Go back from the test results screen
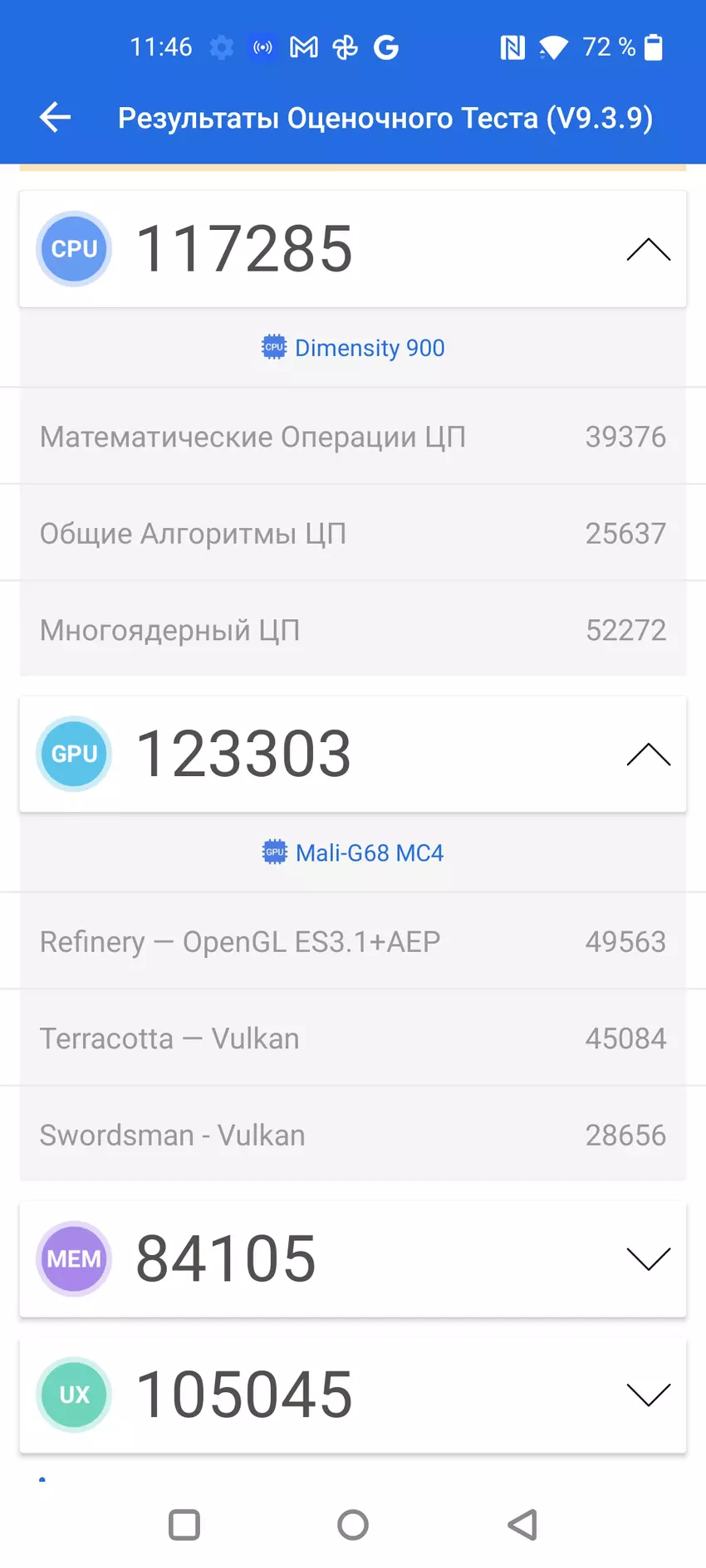Screen dimensions: 706x1568 coord(55,118)
